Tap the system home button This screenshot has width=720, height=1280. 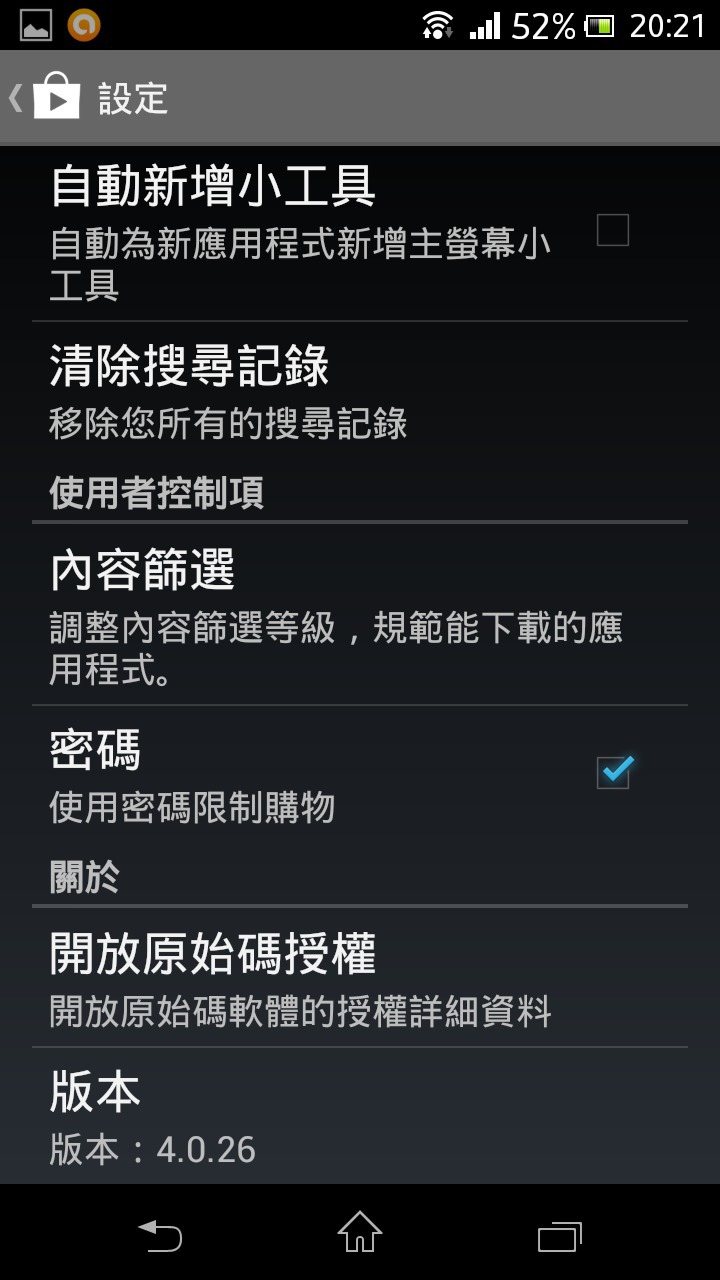360,1232
